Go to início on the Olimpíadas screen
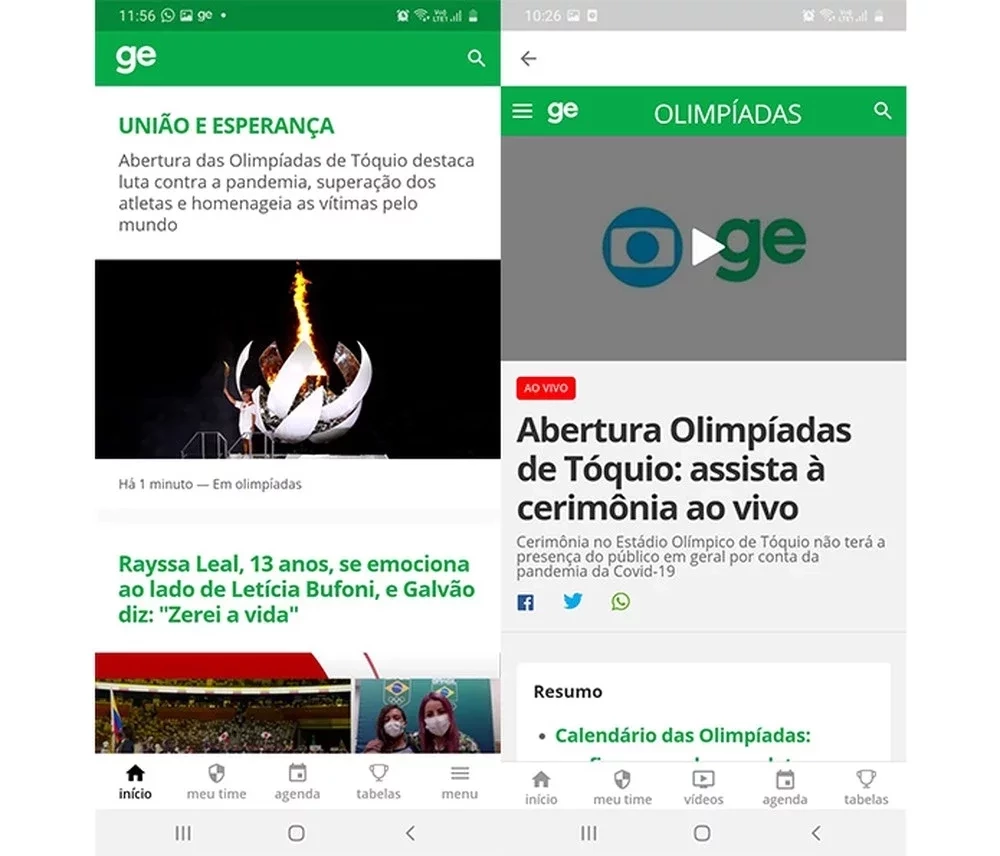 click(541, 787)
